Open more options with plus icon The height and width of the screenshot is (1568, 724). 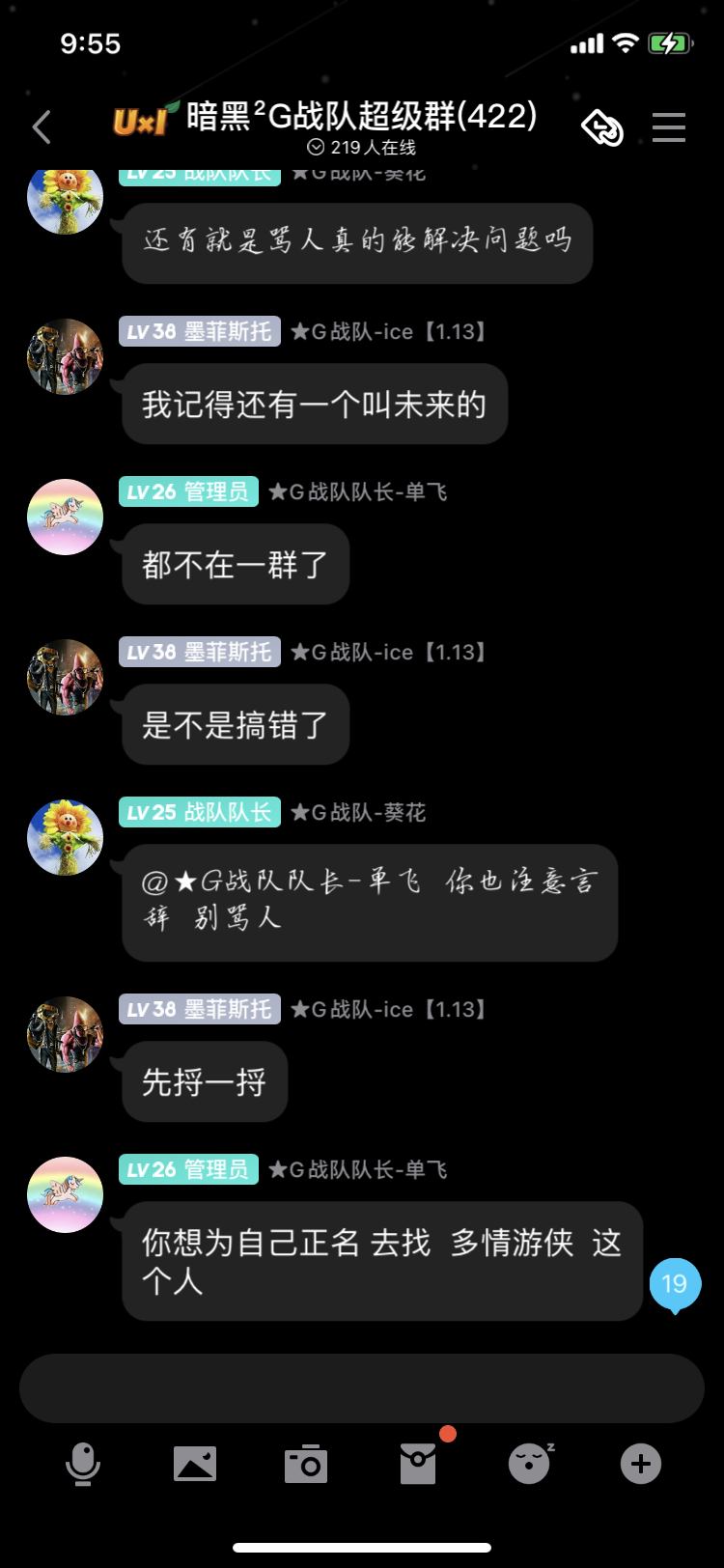pyautogui.click(x=641, y=1464)
